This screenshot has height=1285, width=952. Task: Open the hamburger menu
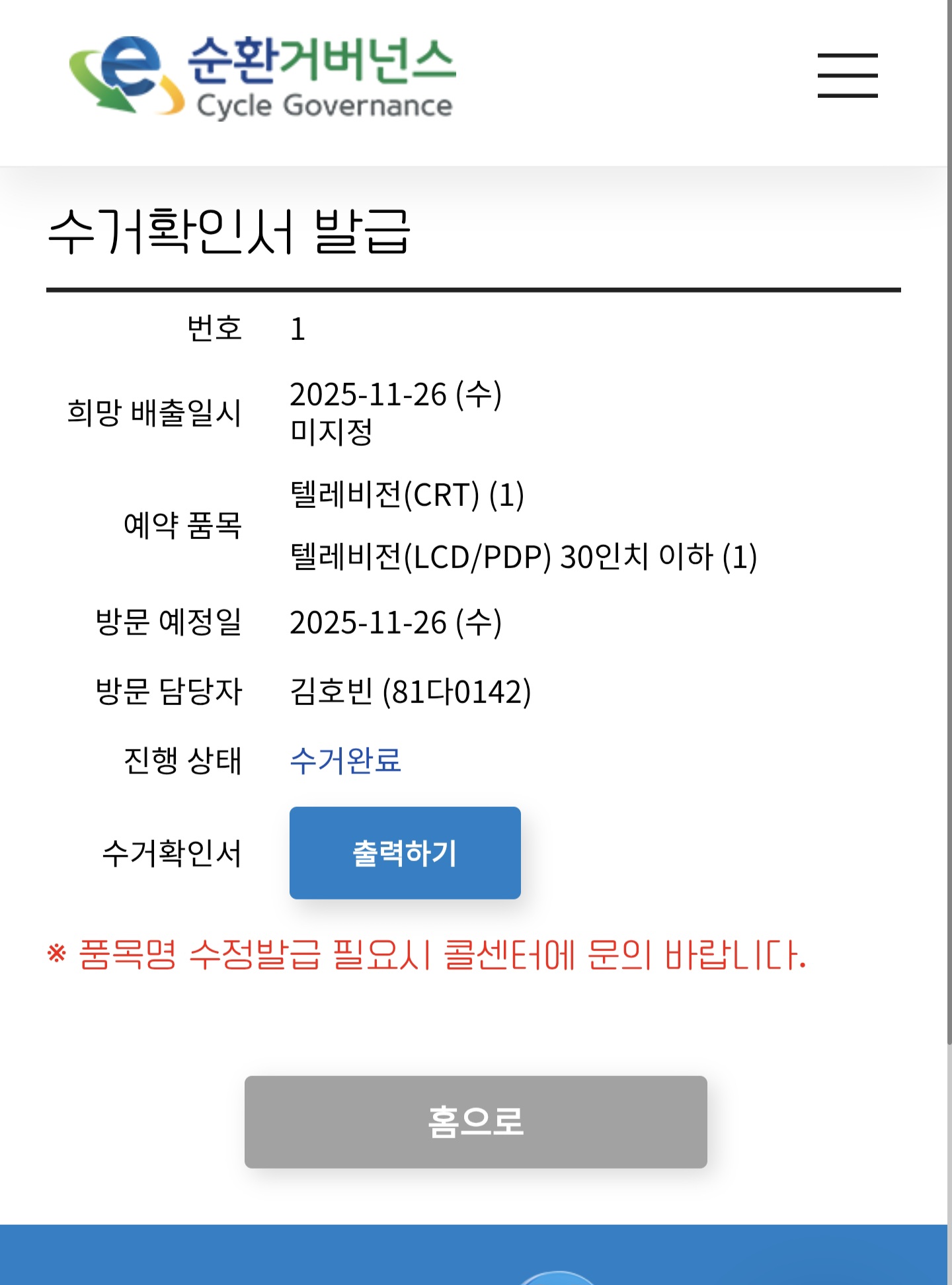[848, 75]
